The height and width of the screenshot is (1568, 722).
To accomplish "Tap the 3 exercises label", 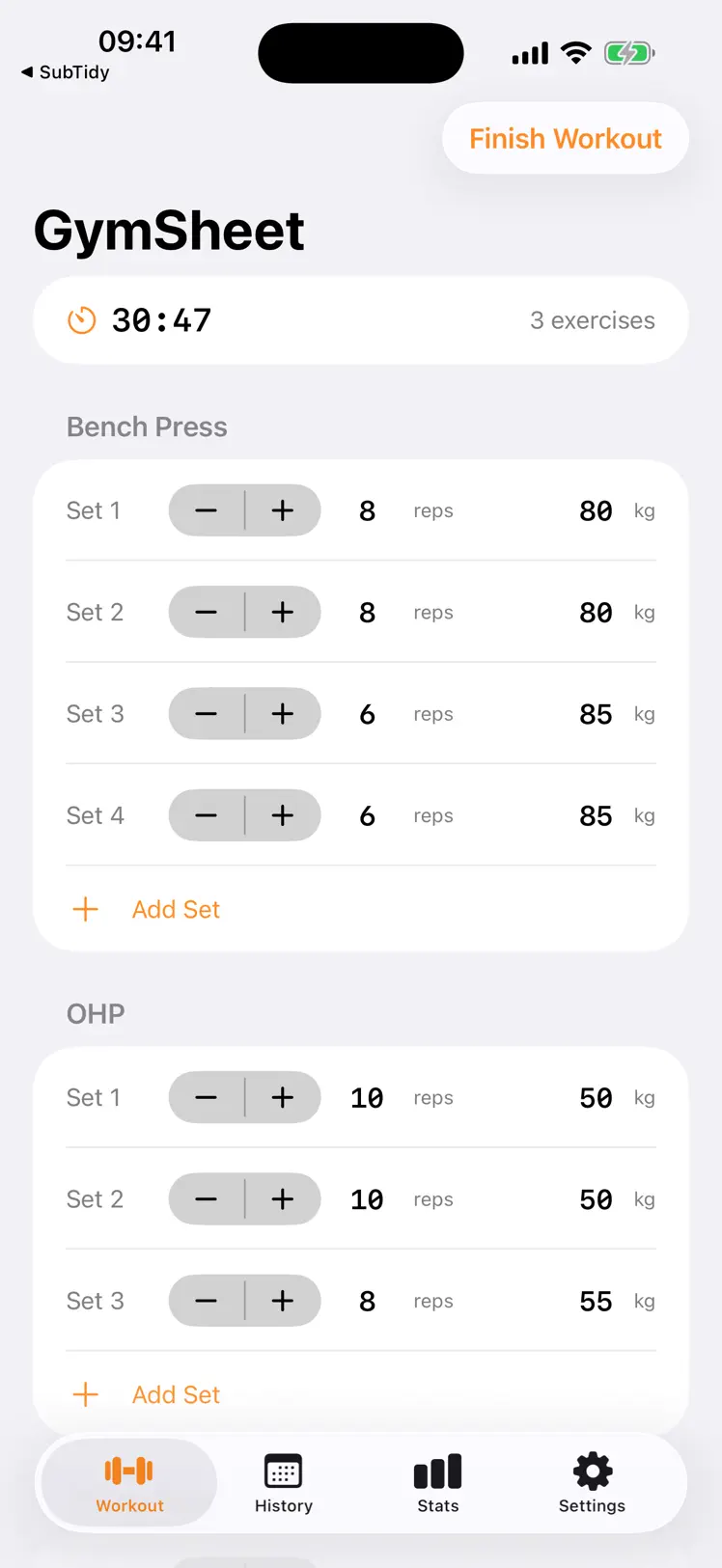I will pyautogui.click(x=593, y=320).
